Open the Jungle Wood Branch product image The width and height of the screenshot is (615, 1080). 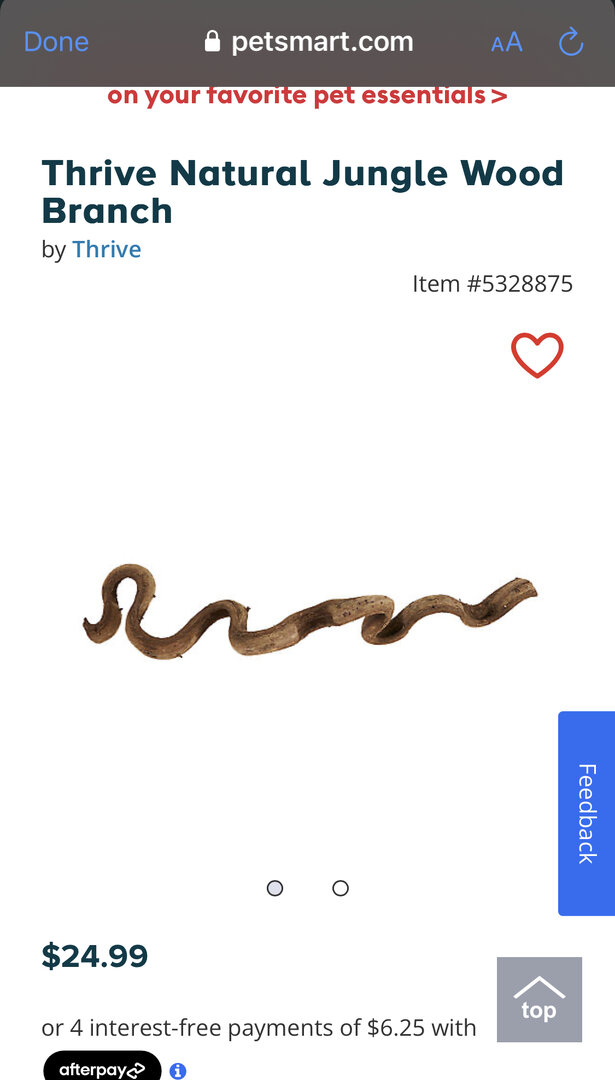tap(310, 611)
